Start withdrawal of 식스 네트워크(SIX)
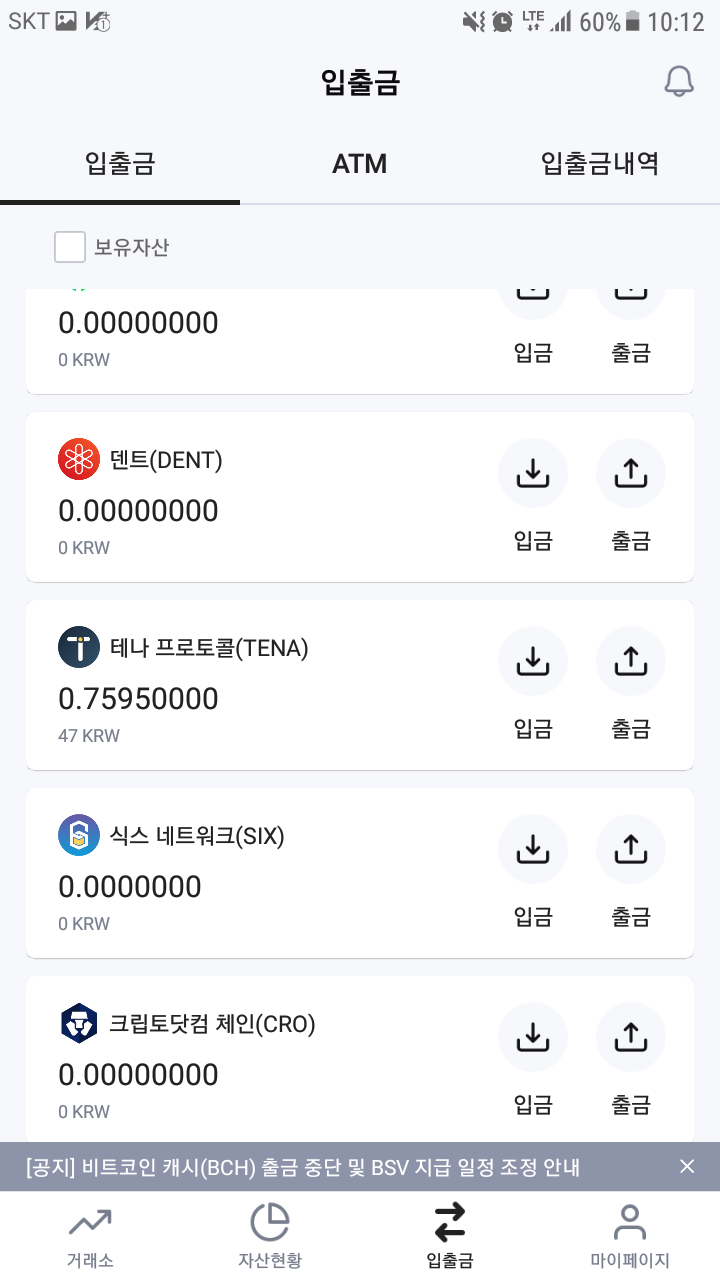720x1280 pixels. click(x=631, y=849)
